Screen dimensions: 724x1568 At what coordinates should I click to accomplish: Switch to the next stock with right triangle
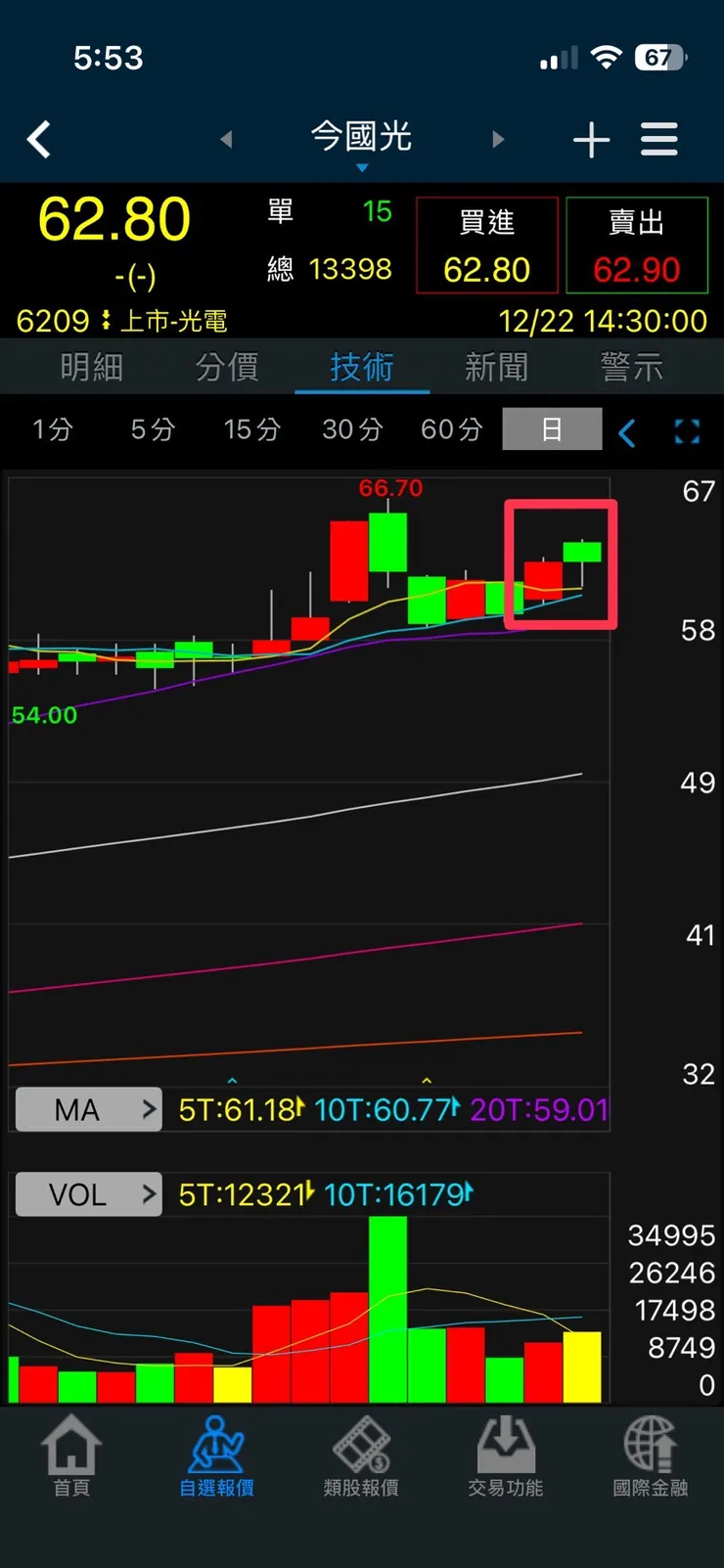[x=498, y=140]
